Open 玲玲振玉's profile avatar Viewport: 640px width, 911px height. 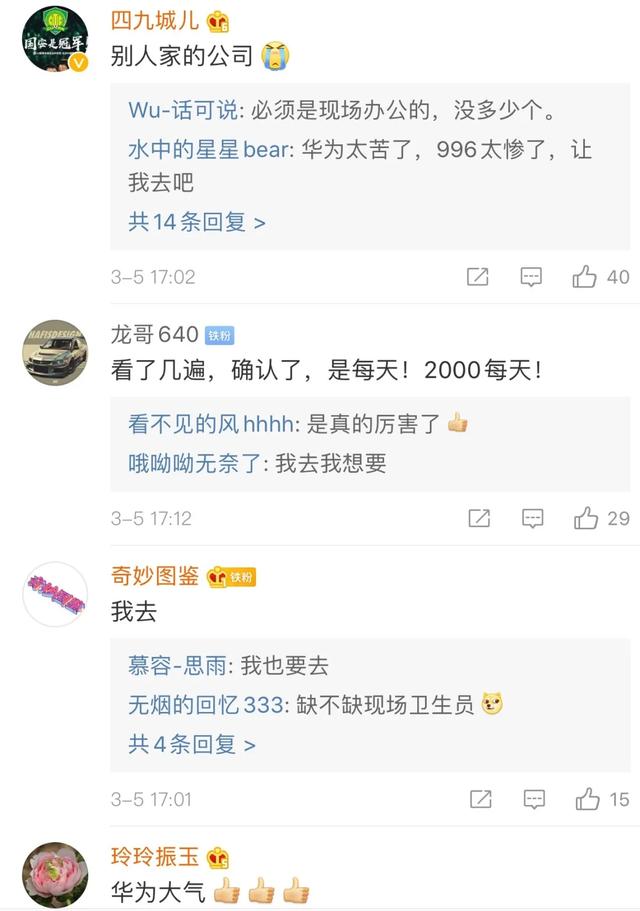tap(55, 874)
